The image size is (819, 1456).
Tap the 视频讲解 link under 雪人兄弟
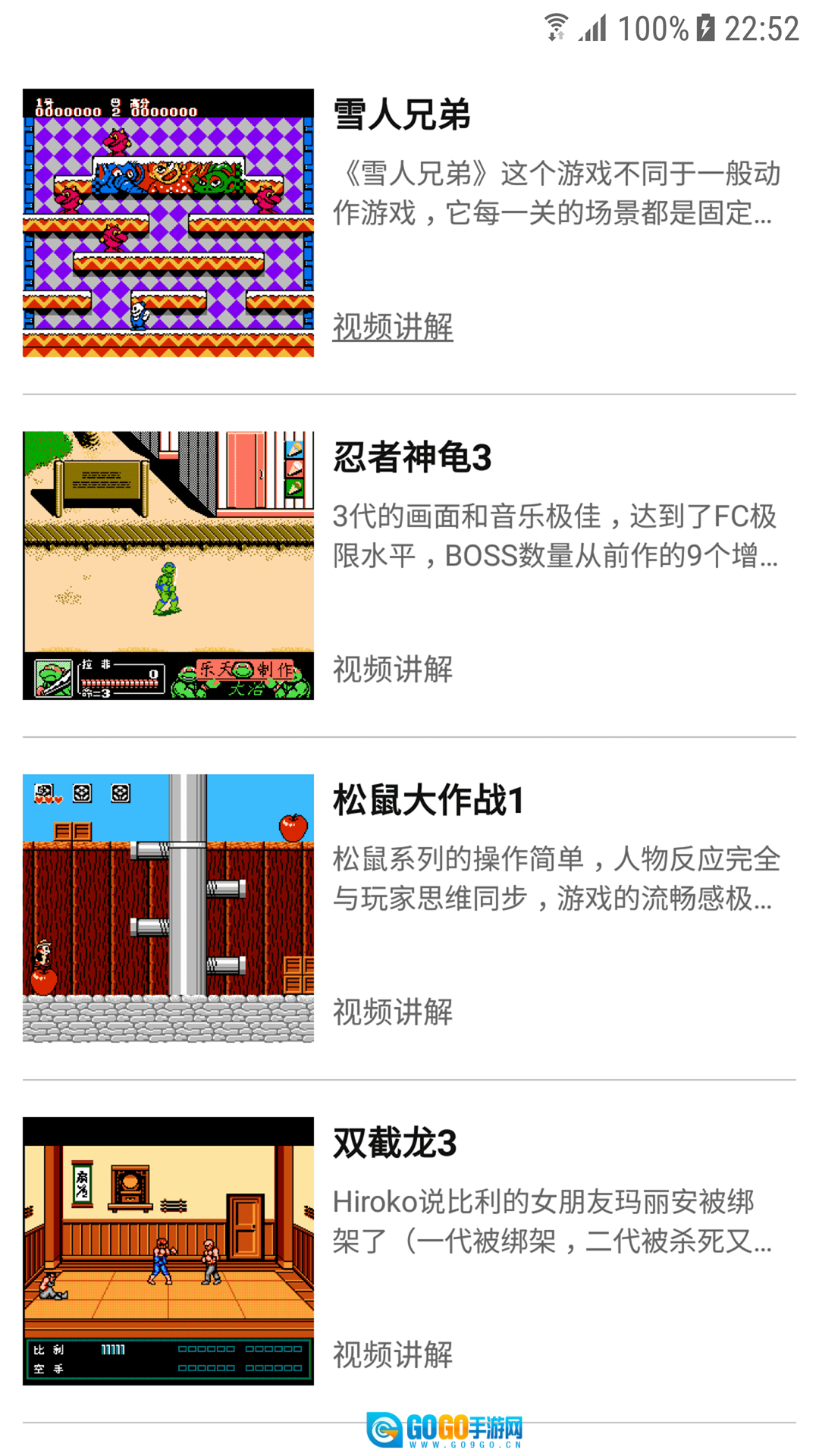tap(393, 327)
